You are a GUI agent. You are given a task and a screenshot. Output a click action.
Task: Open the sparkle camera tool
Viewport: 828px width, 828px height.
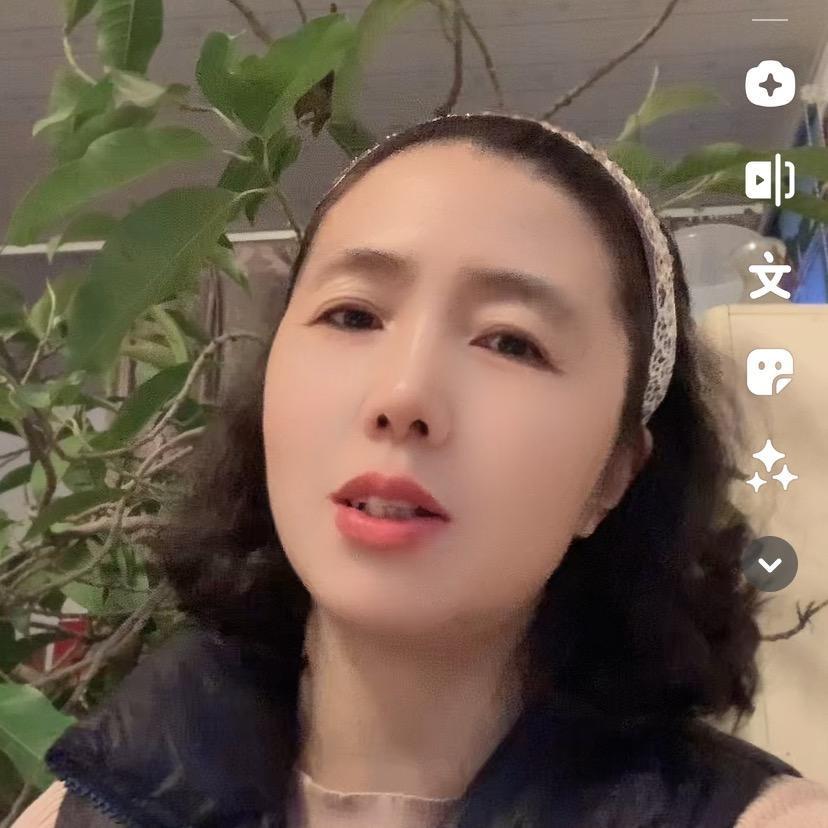tap(770, 84)
